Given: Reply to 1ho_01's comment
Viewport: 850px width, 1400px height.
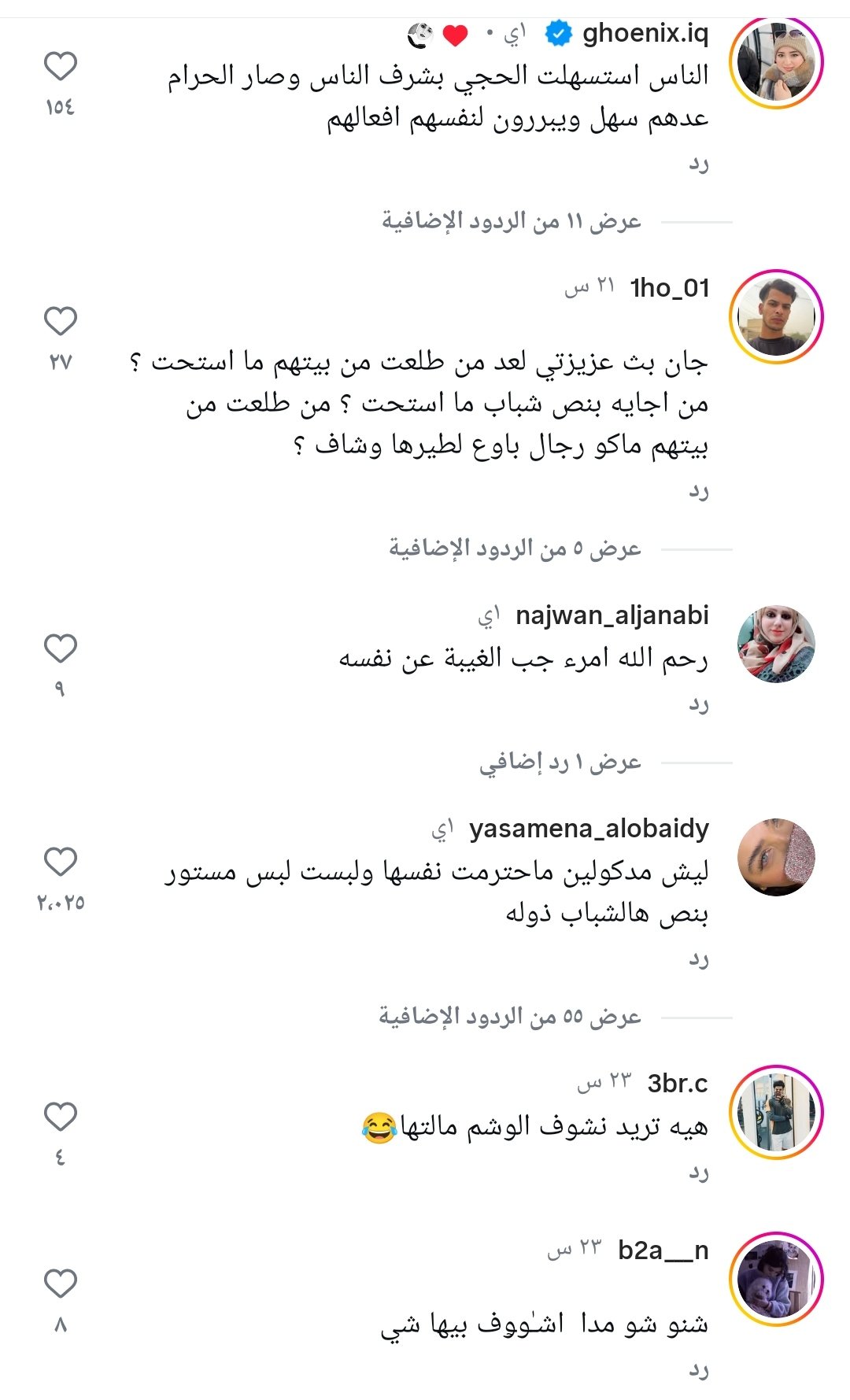Looking at the screenshot, I should pyautogui.click(x=699, y=491).
